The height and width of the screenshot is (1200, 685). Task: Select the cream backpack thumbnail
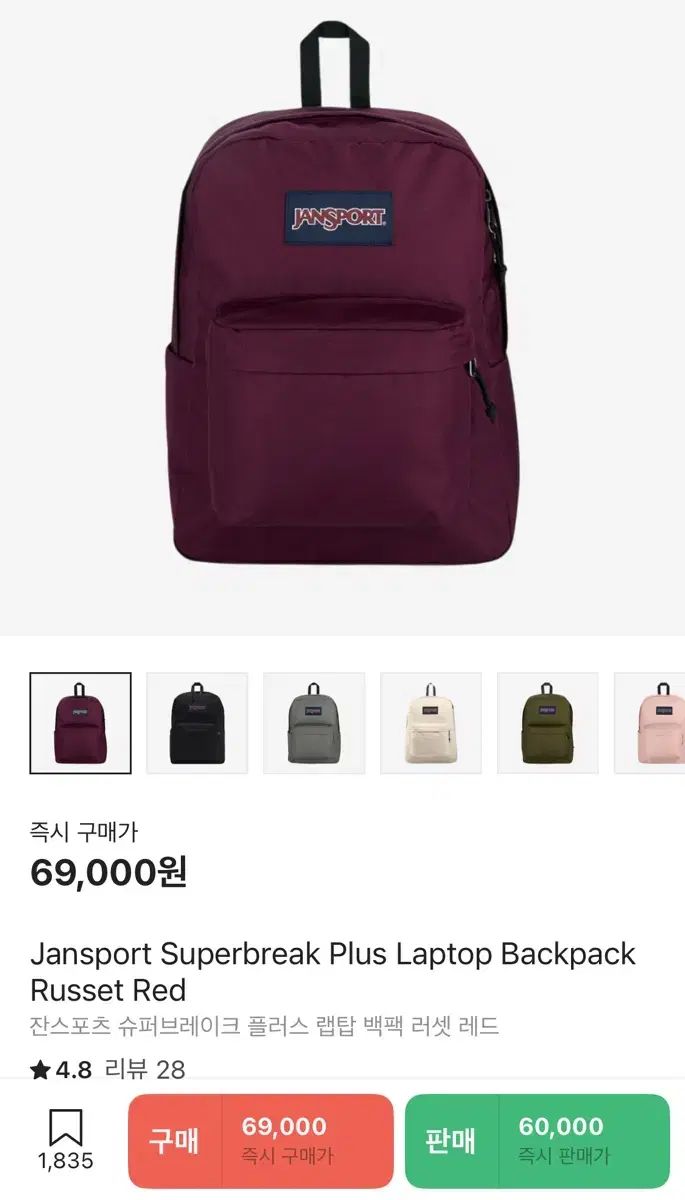point(431,723)
